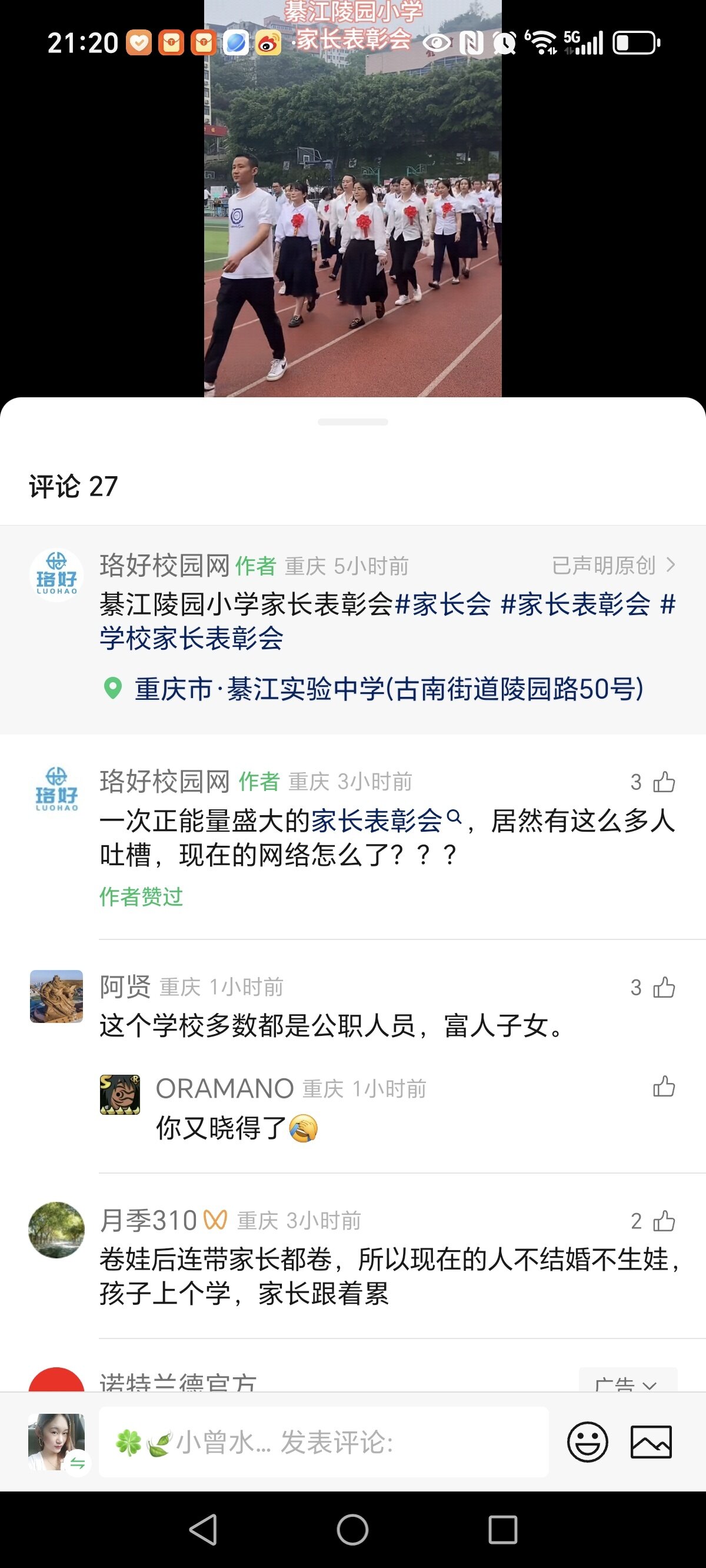Expand the 广告 ad options dropdown

[x=627, y=1382]
